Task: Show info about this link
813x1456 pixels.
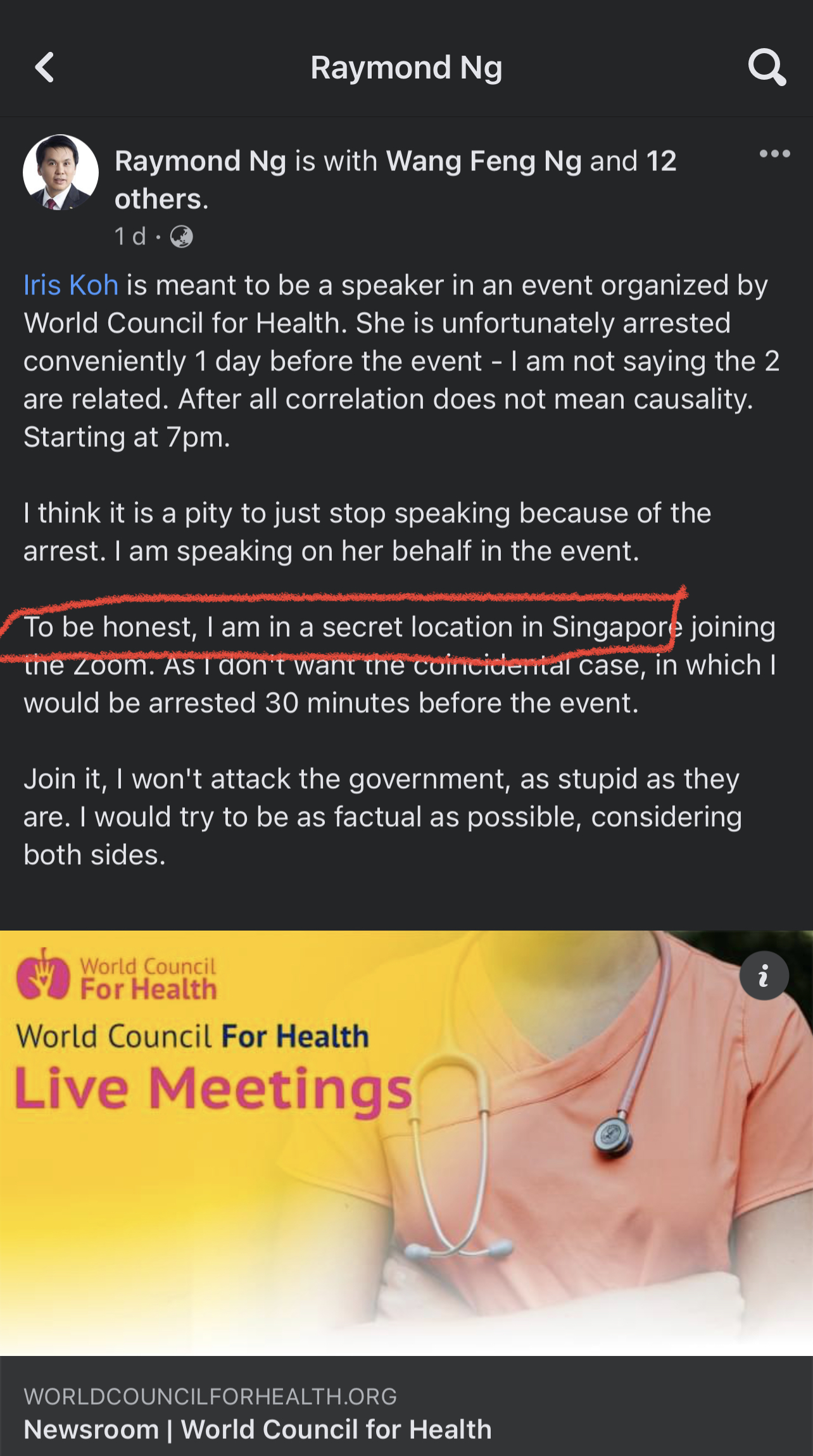Action: coord(764,976)
